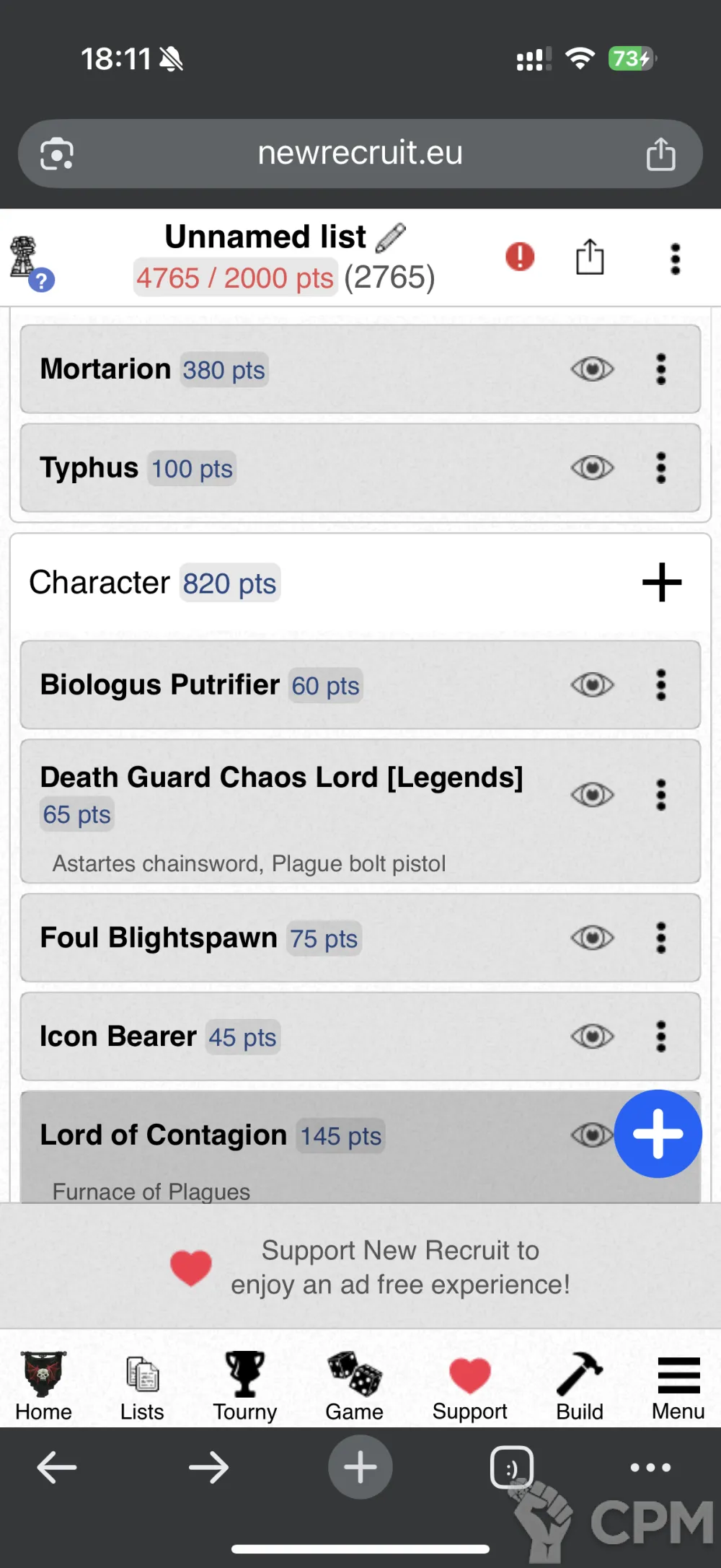View Typhus unit details with eye icon
The height and width of the screenshot is (1568, 721).
pos(593,468)
